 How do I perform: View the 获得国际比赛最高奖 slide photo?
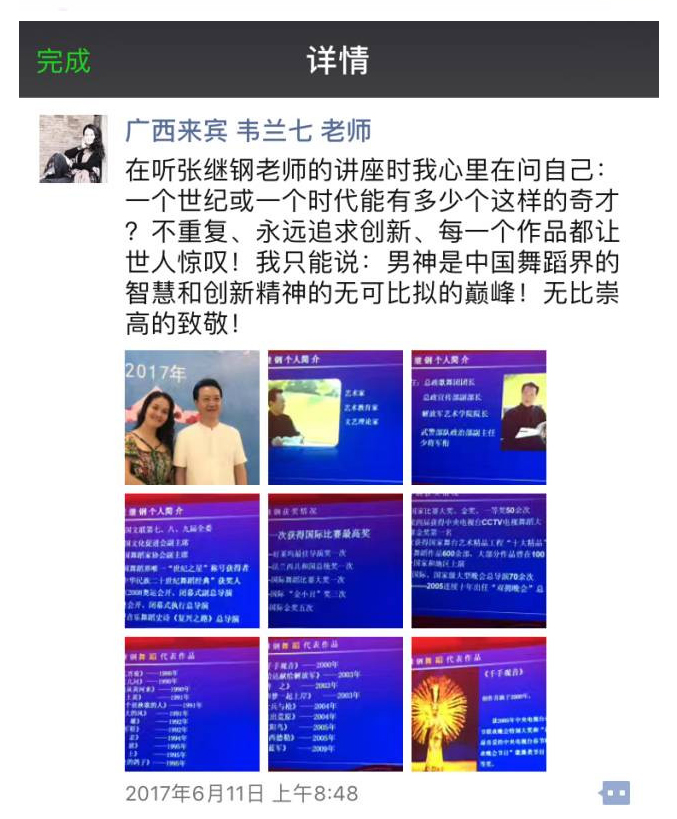tap(335, 561)
